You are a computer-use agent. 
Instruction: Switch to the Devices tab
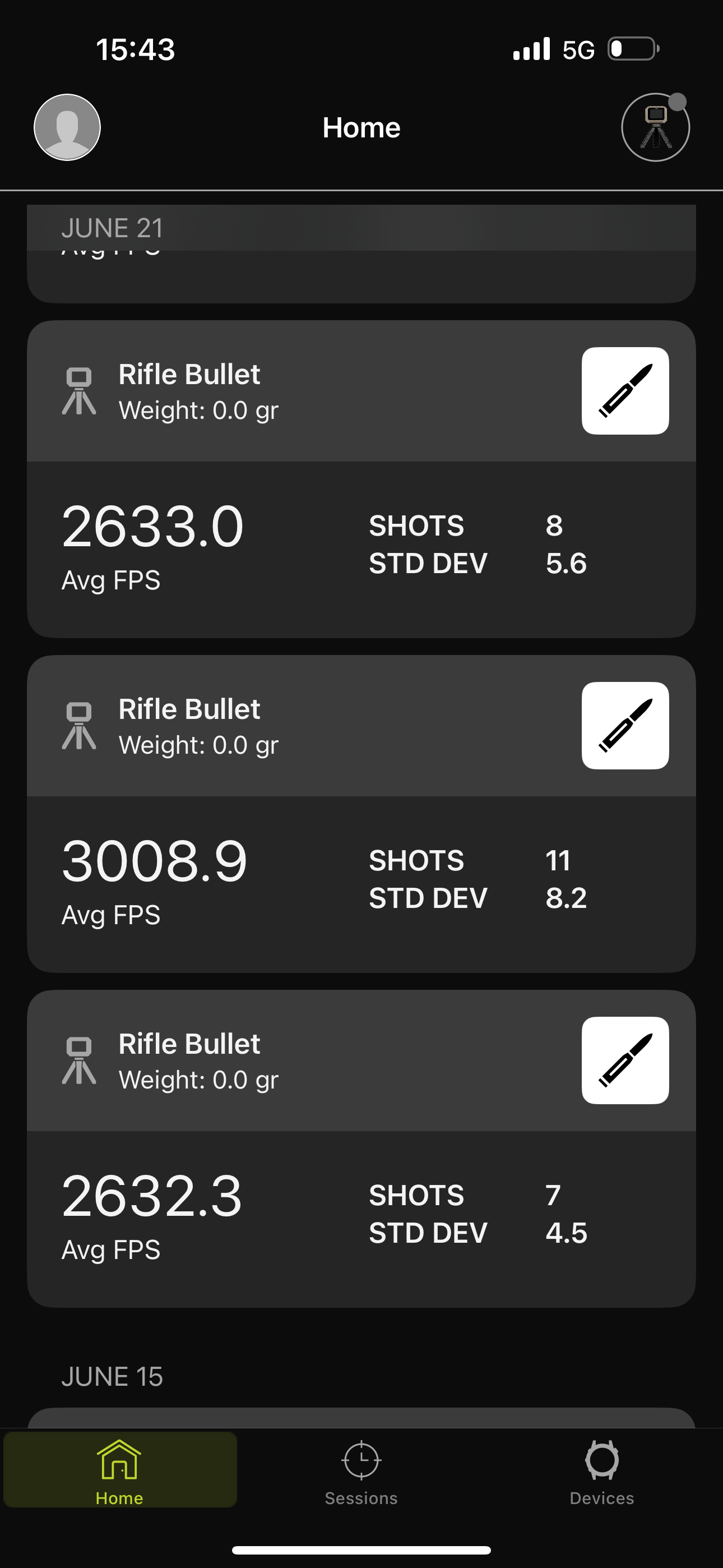602,1473
